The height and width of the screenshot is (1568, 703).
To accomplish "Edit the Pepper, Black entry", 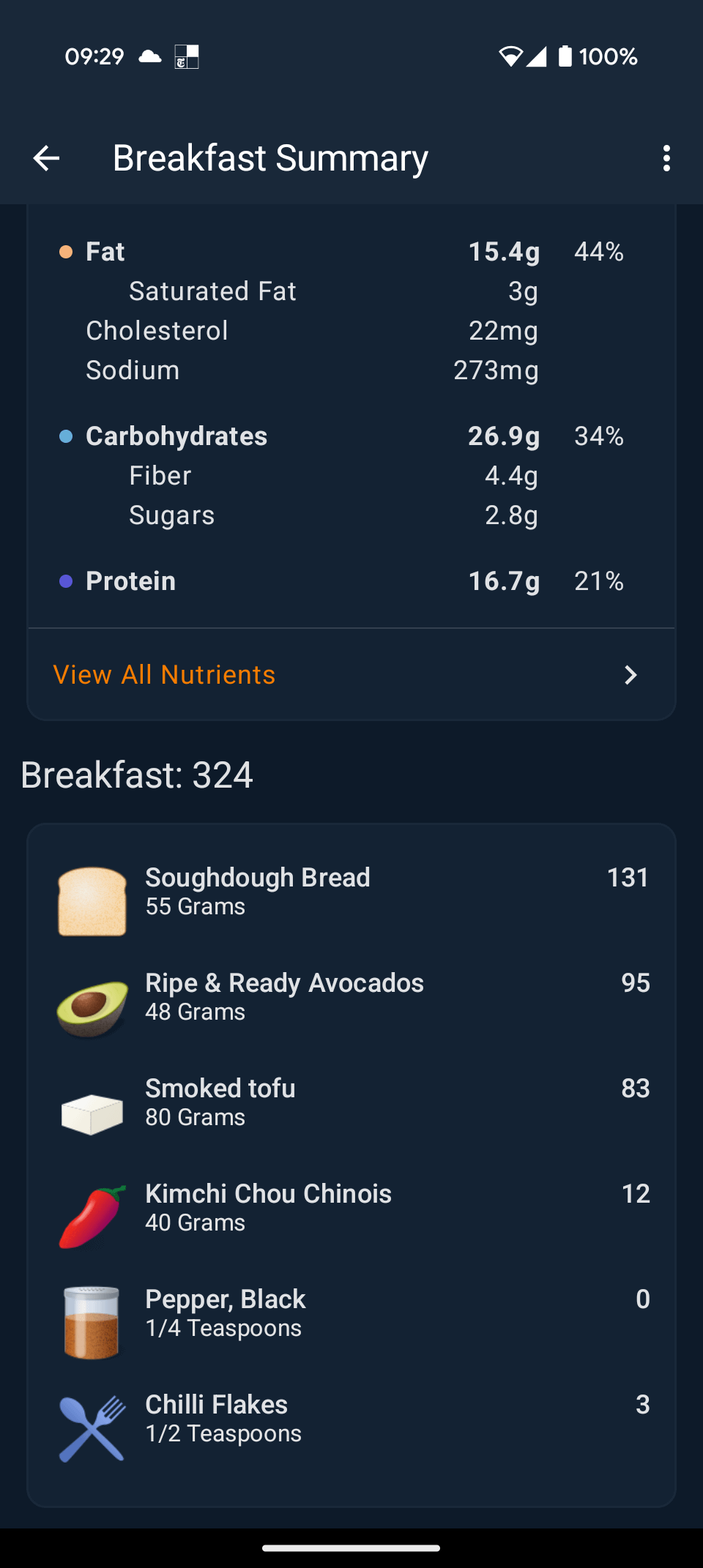I will click(351, 1313).
